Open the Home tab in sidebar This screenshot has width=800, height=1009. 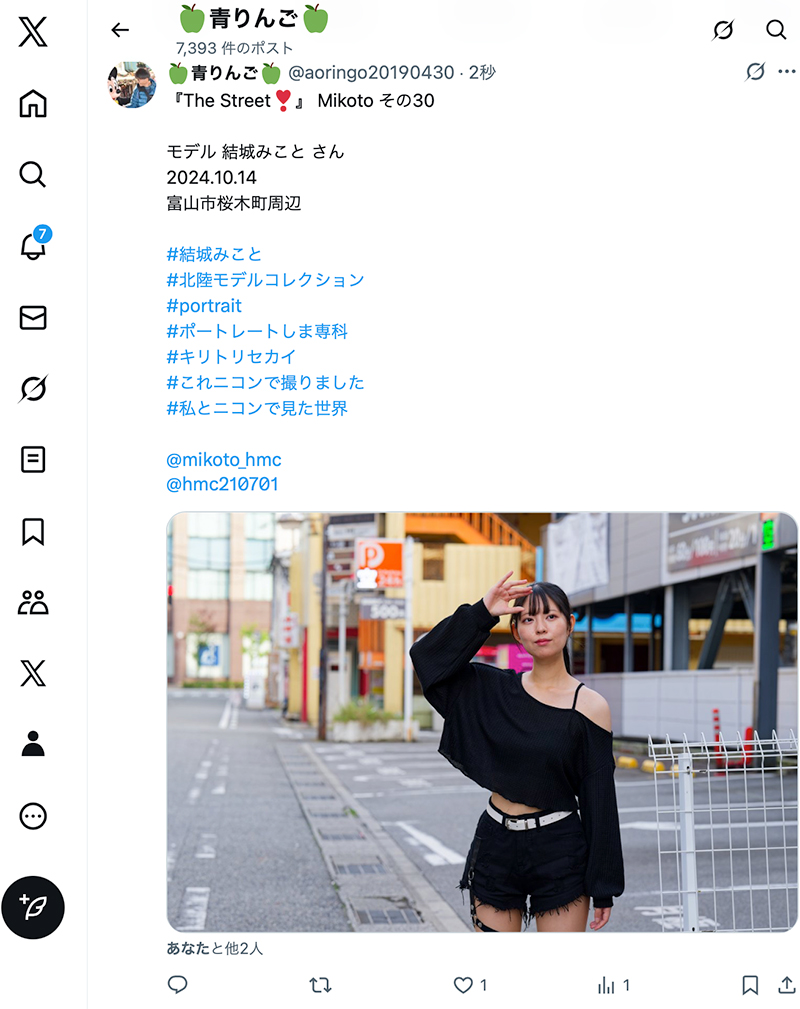click(33, 104)
